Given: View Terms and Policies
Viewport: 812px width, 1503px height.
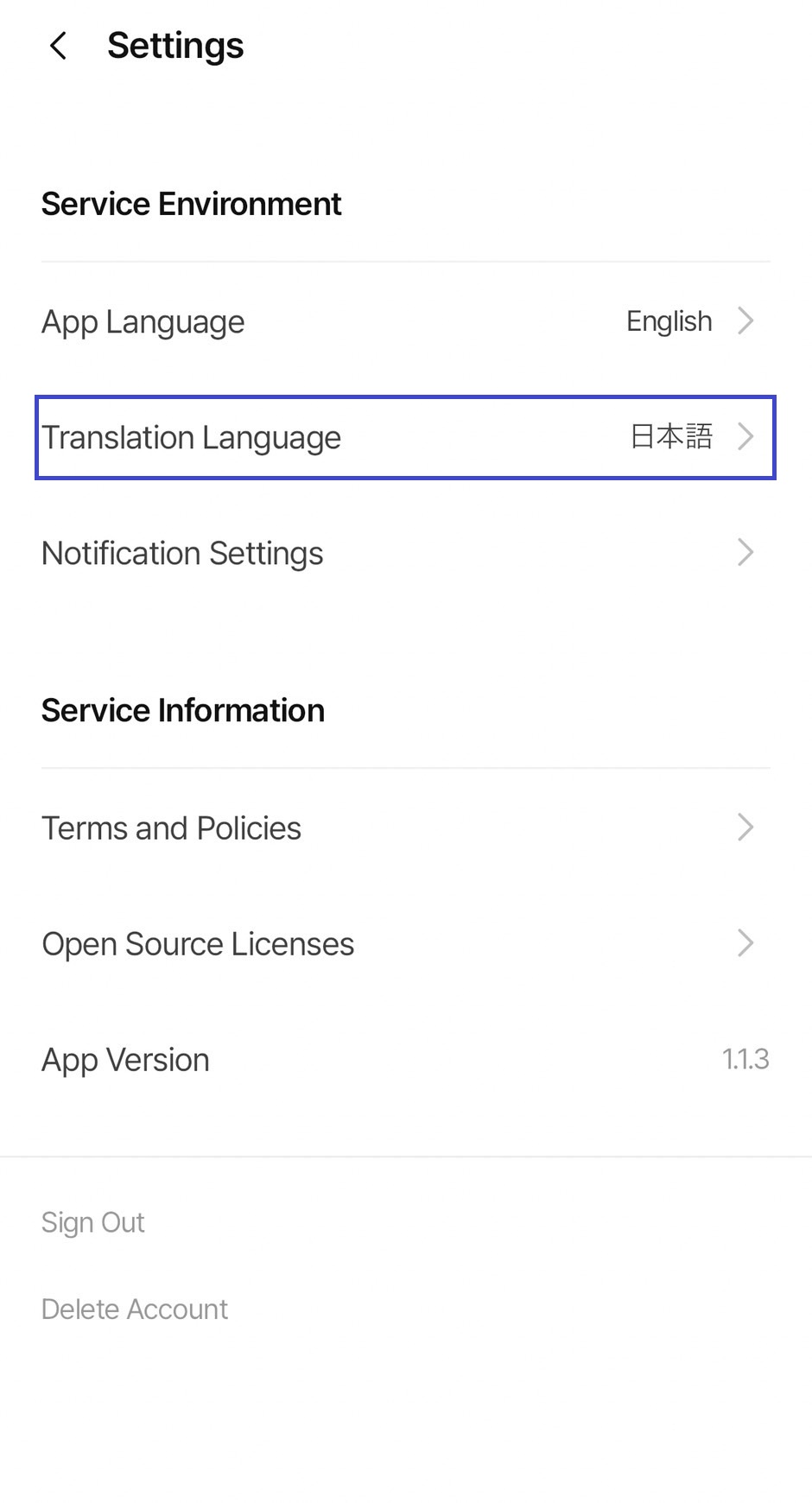Looking at the screenshot, I should tap(404, 828).
